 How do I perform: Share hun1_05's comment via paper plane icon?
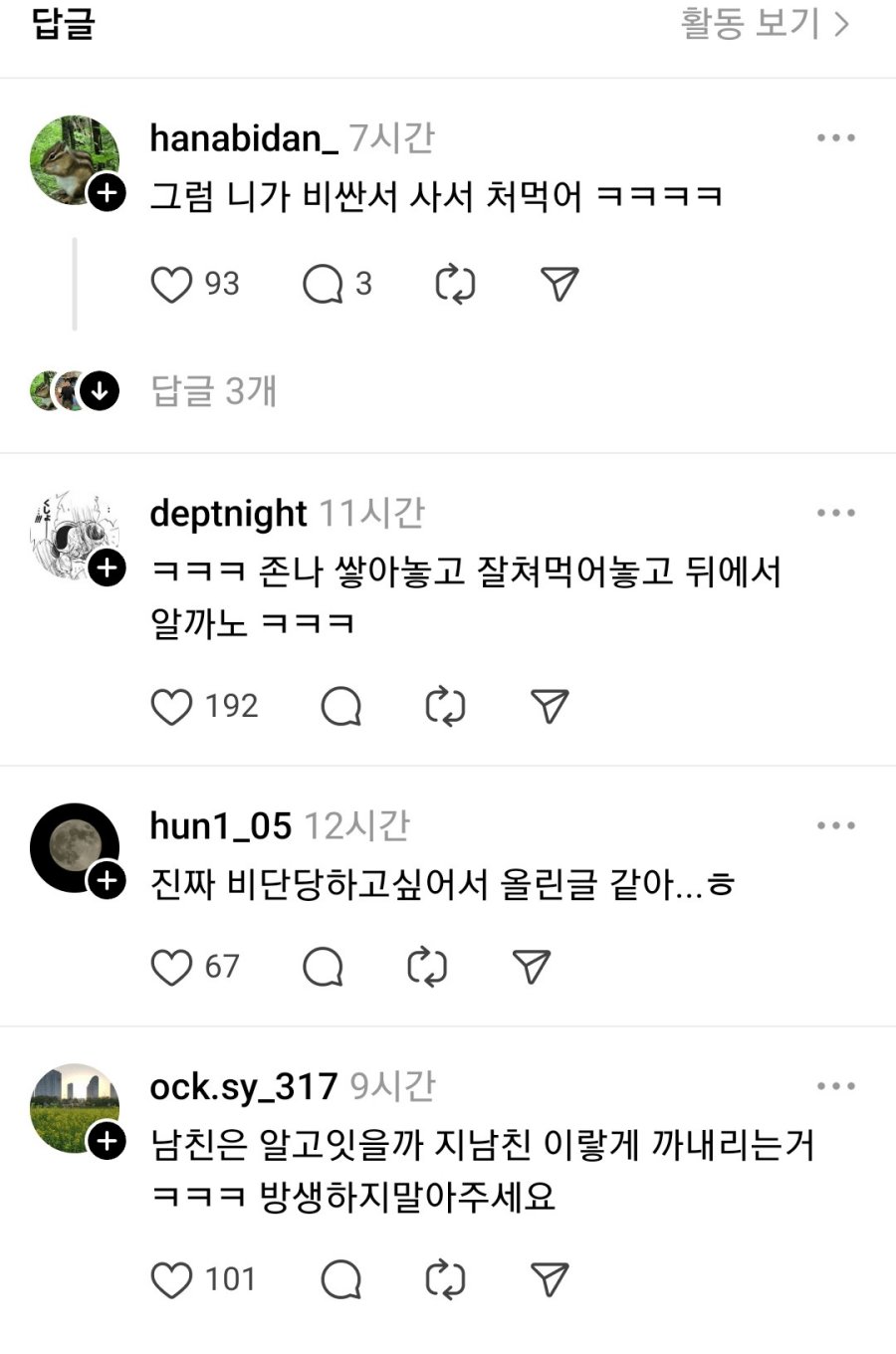tap(532, 966)
